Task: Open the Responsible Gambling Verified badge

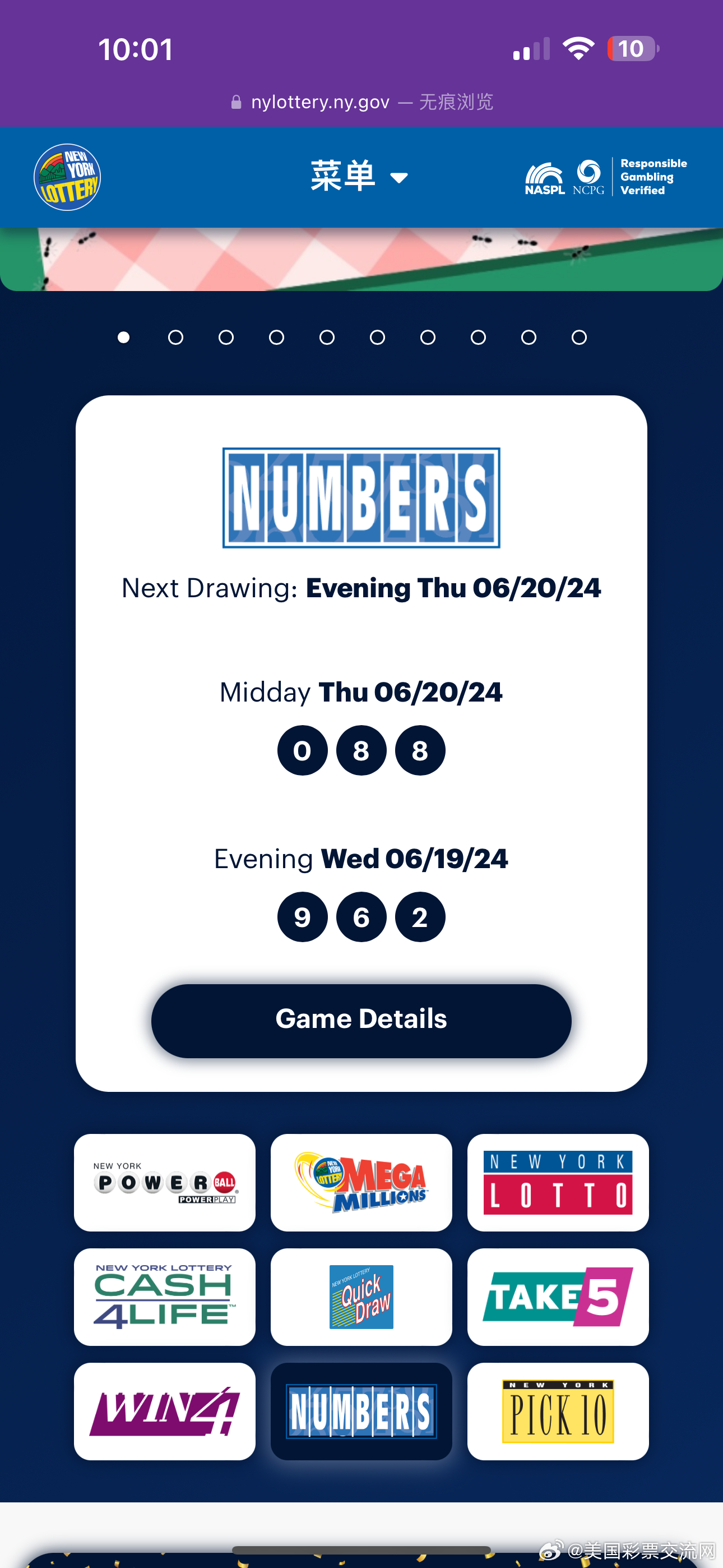Action: click(x=606, y=177)
